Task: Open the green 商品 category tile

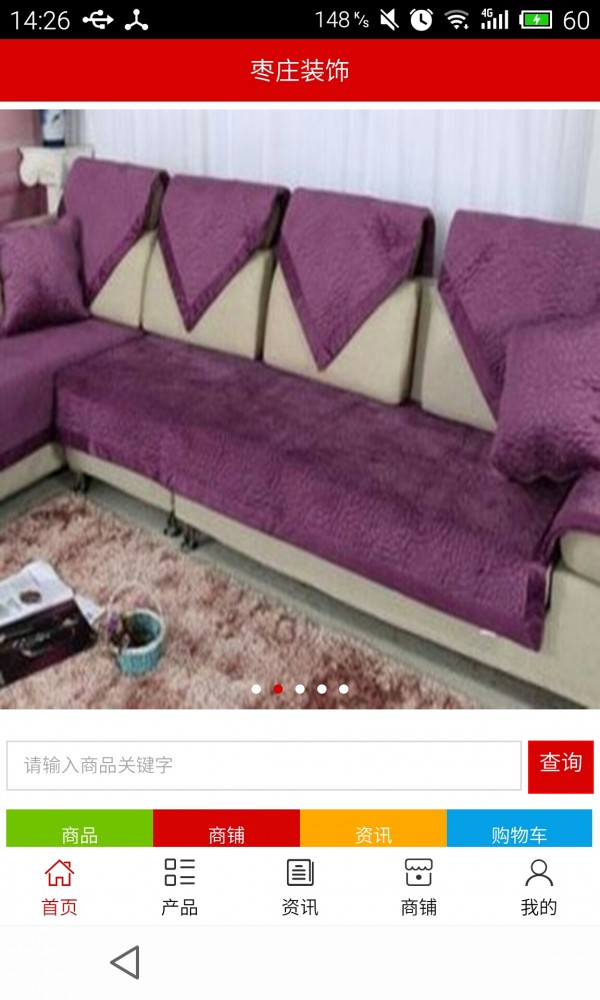Action: pyautogui.click(x=80, y=828)
